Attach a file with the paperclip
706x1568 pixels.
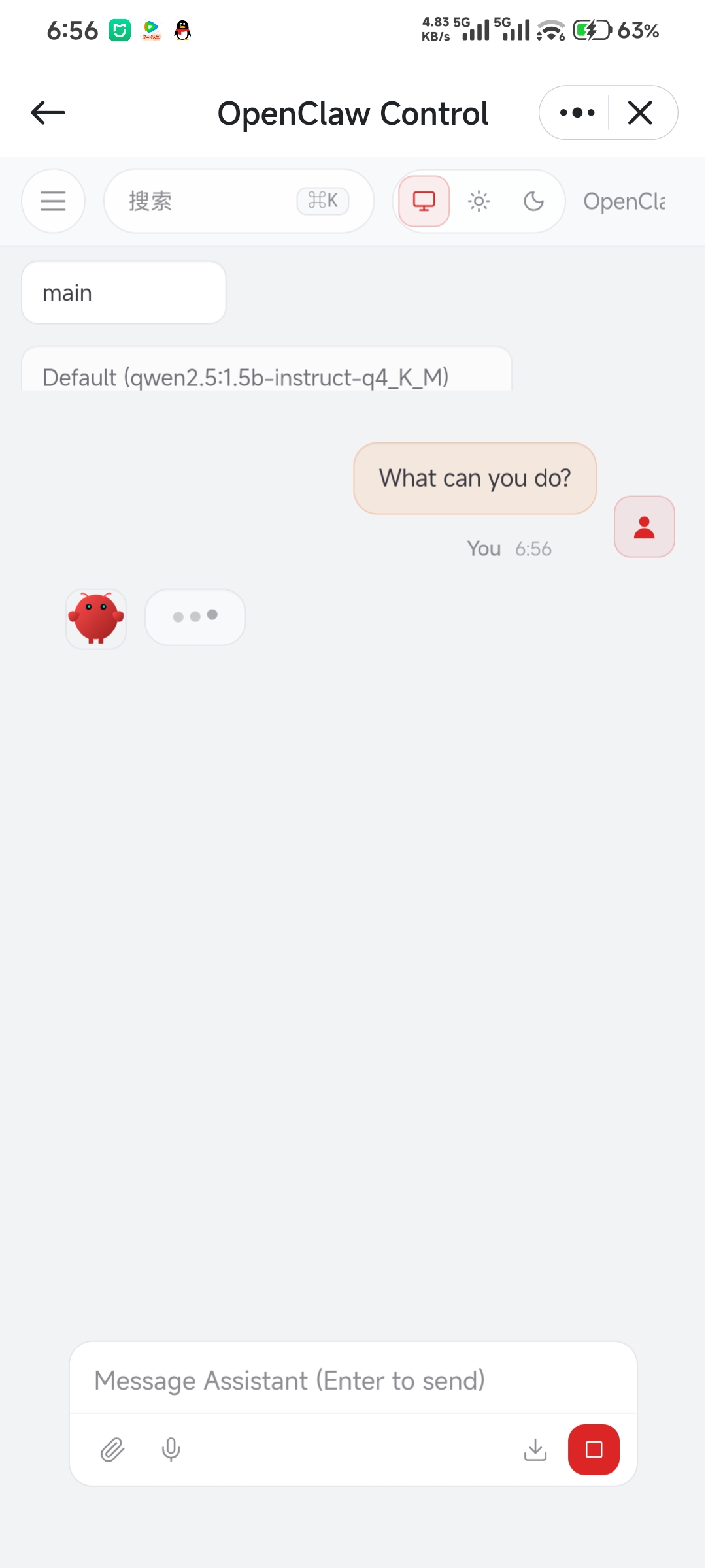pos(112,1450)
